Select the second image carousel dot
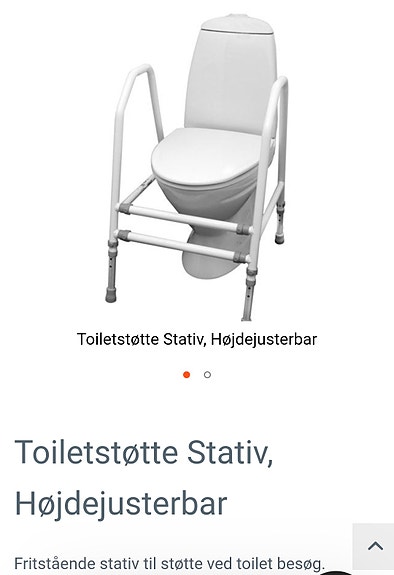 [x=207, y=375]
